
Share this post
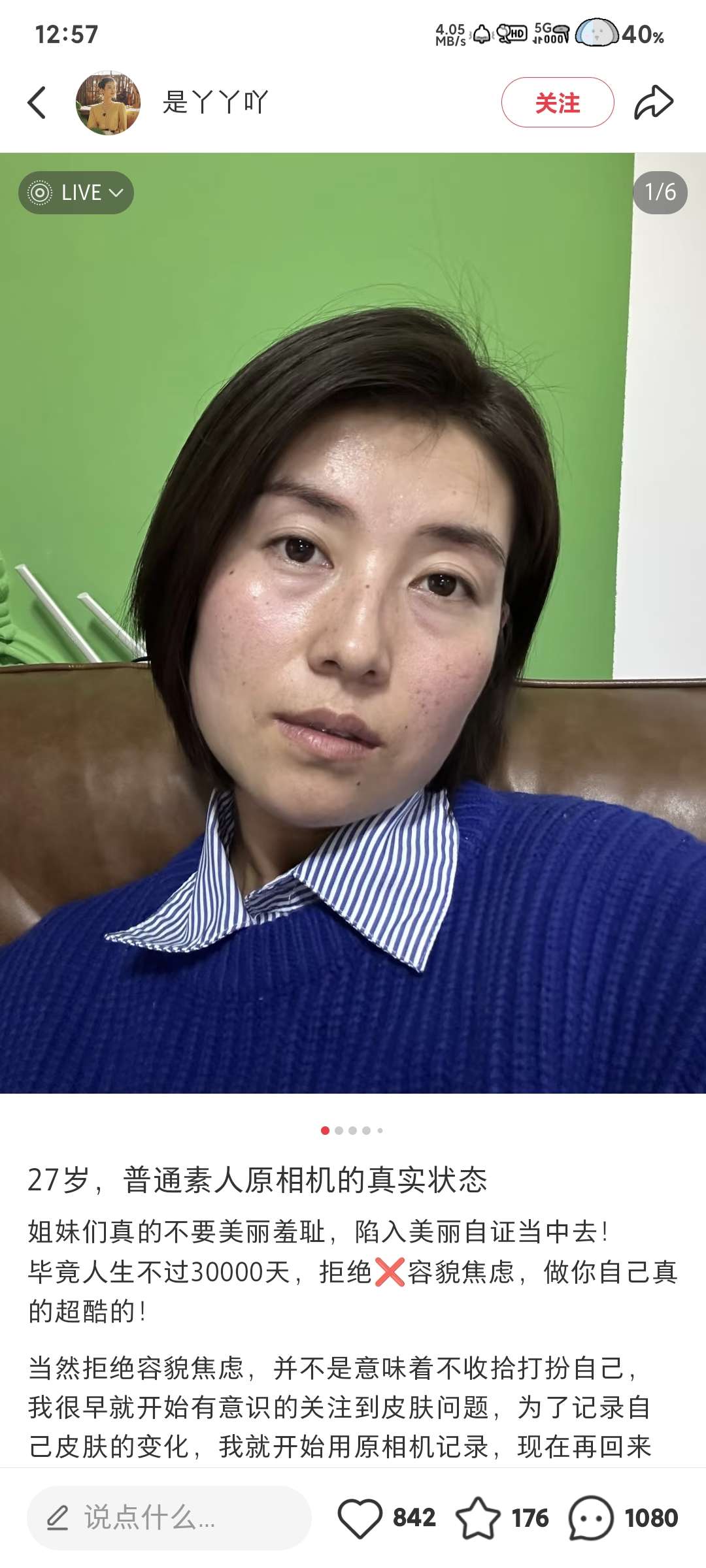[x=653, y=103]
